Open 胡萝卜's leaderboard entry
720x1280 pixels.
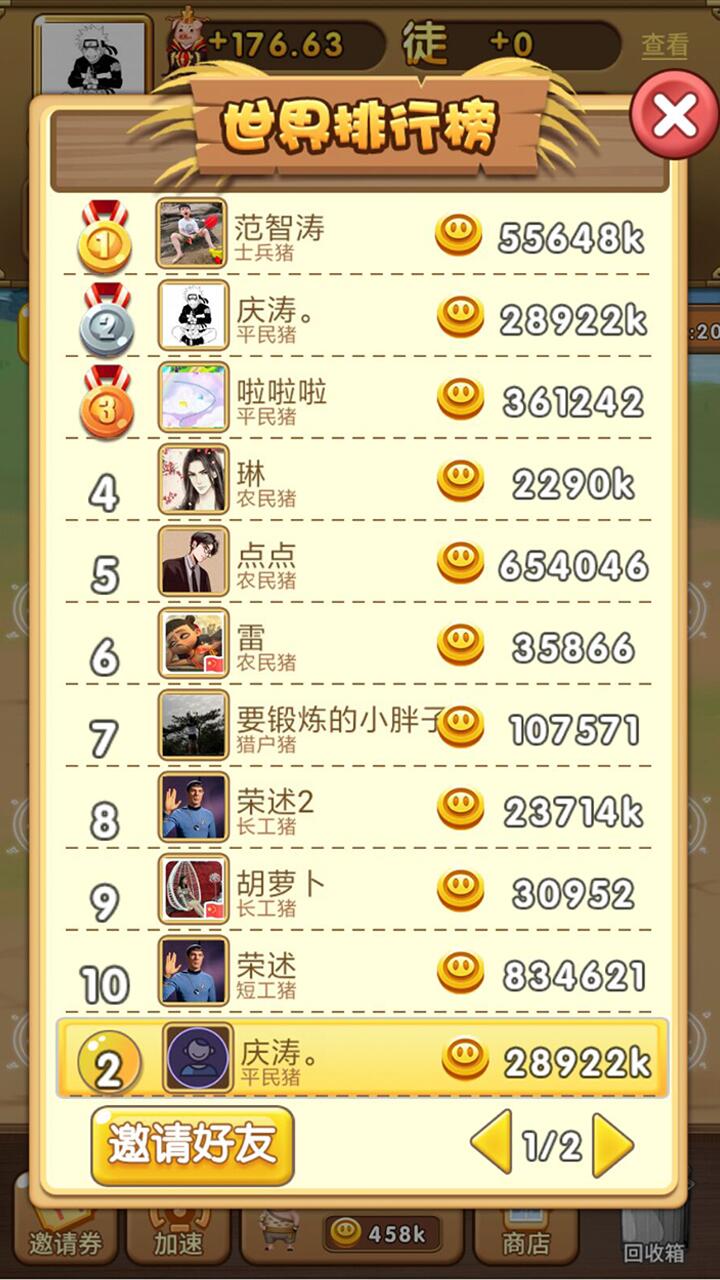click(360, 892)
